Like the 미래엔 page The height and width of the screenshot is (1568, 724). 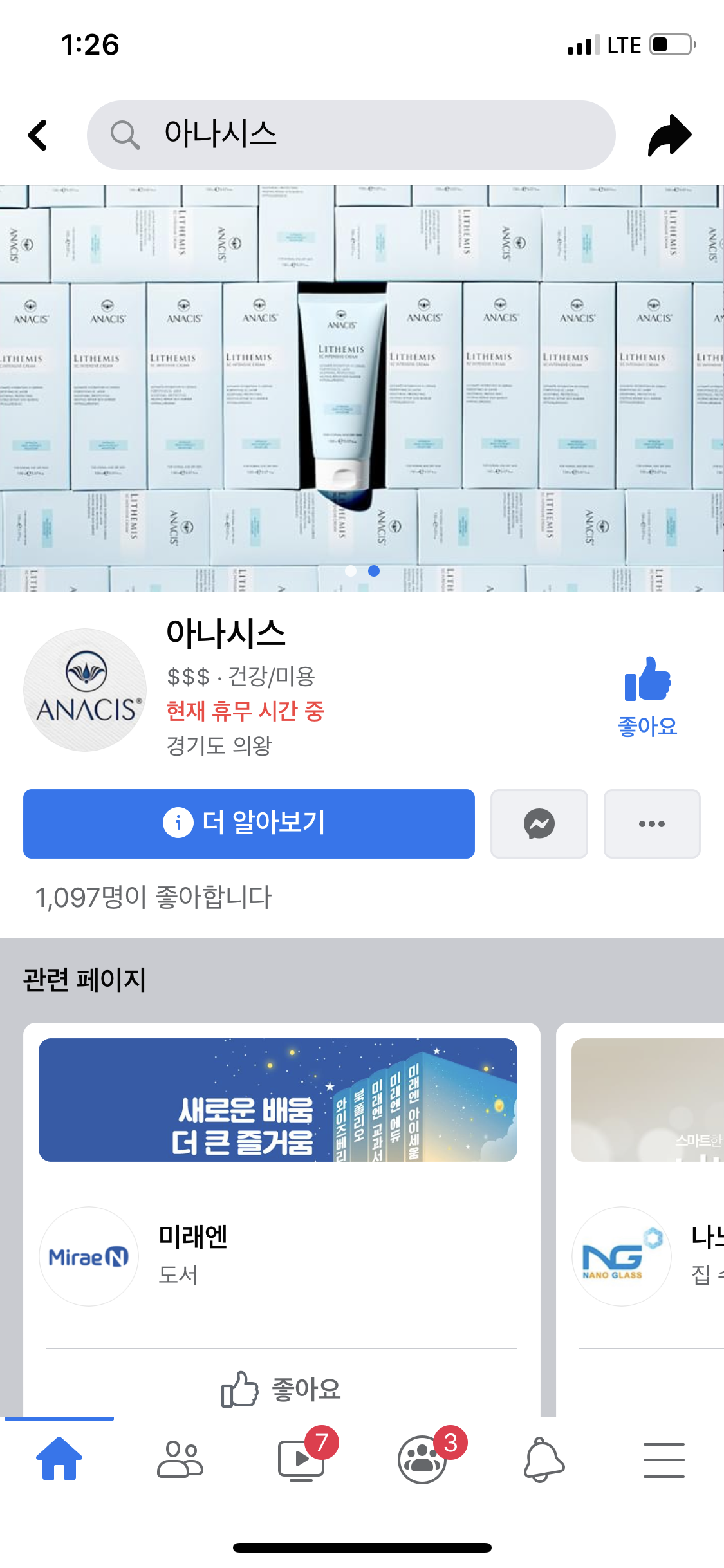point(281,1388)
